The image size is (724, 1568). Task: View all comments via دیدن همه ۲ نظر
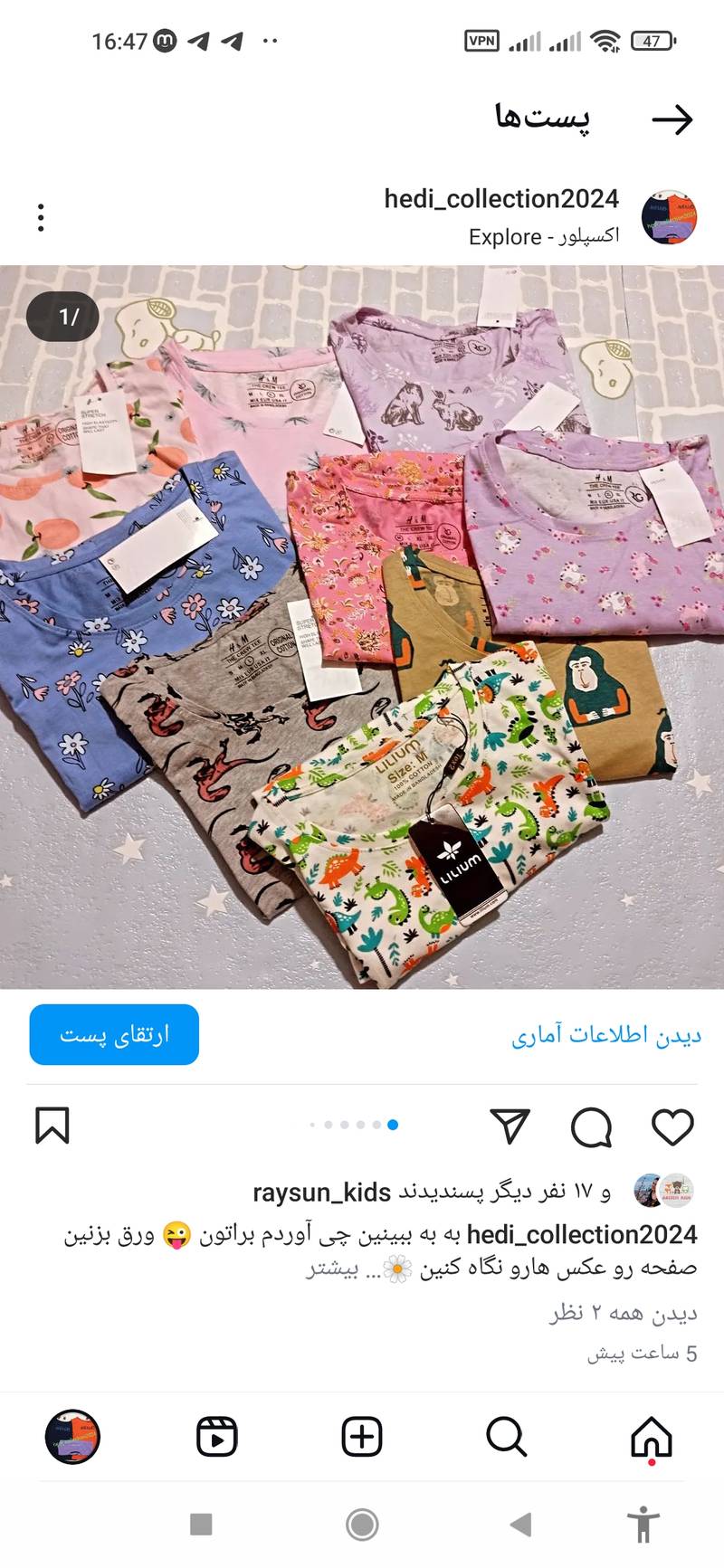[x=623, y=1313]
